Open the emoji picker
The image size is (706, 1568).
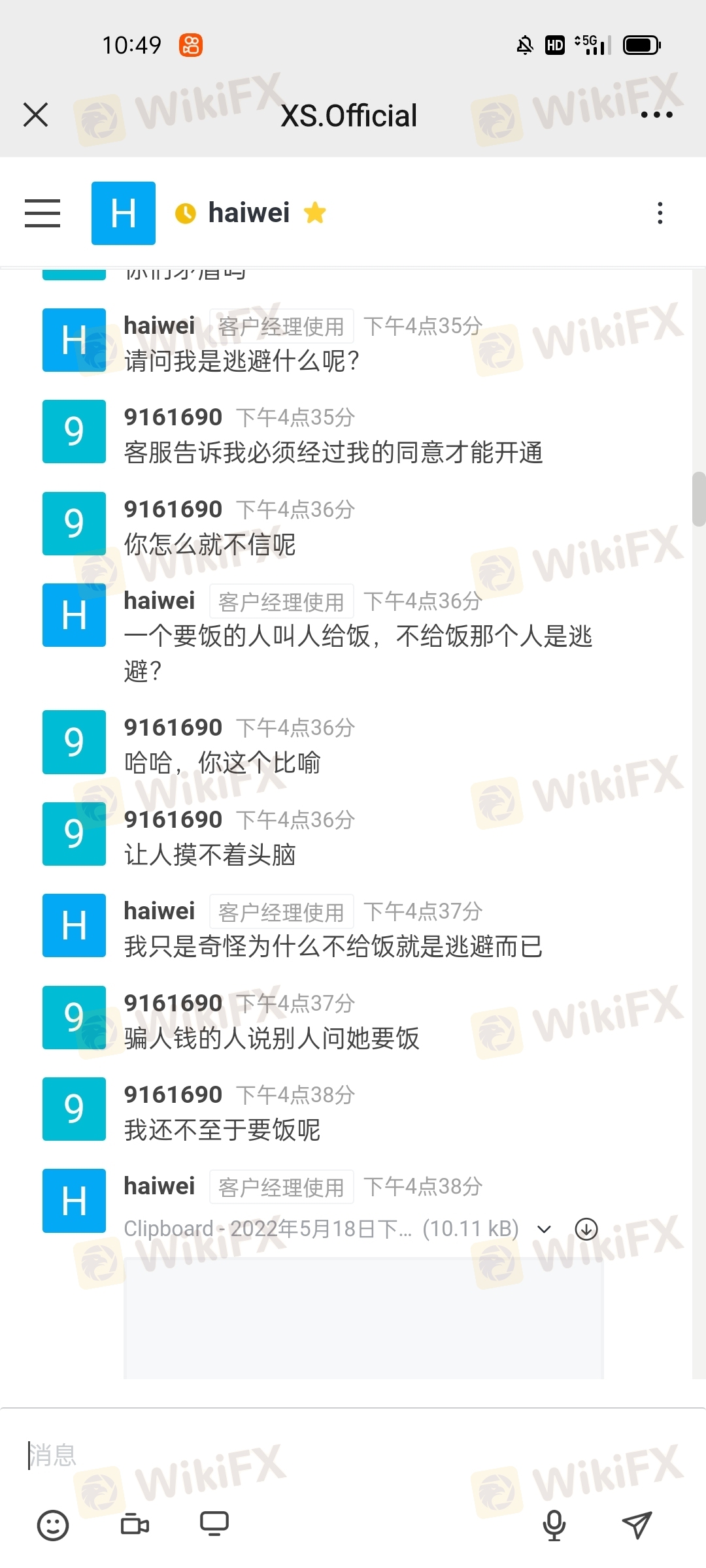tap(53, 1526)
